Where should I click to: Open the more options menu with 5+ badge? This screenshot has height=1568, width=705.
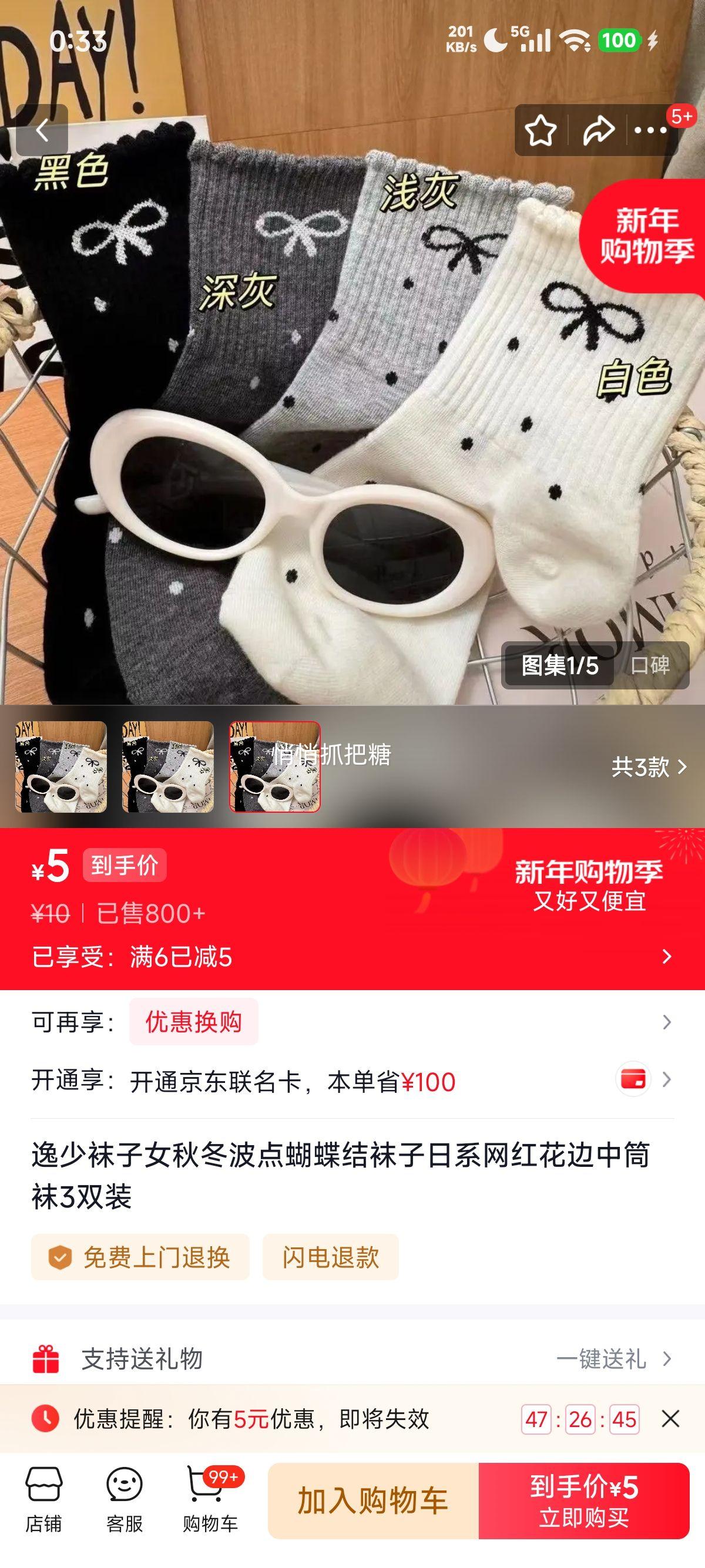coord(650,129)
